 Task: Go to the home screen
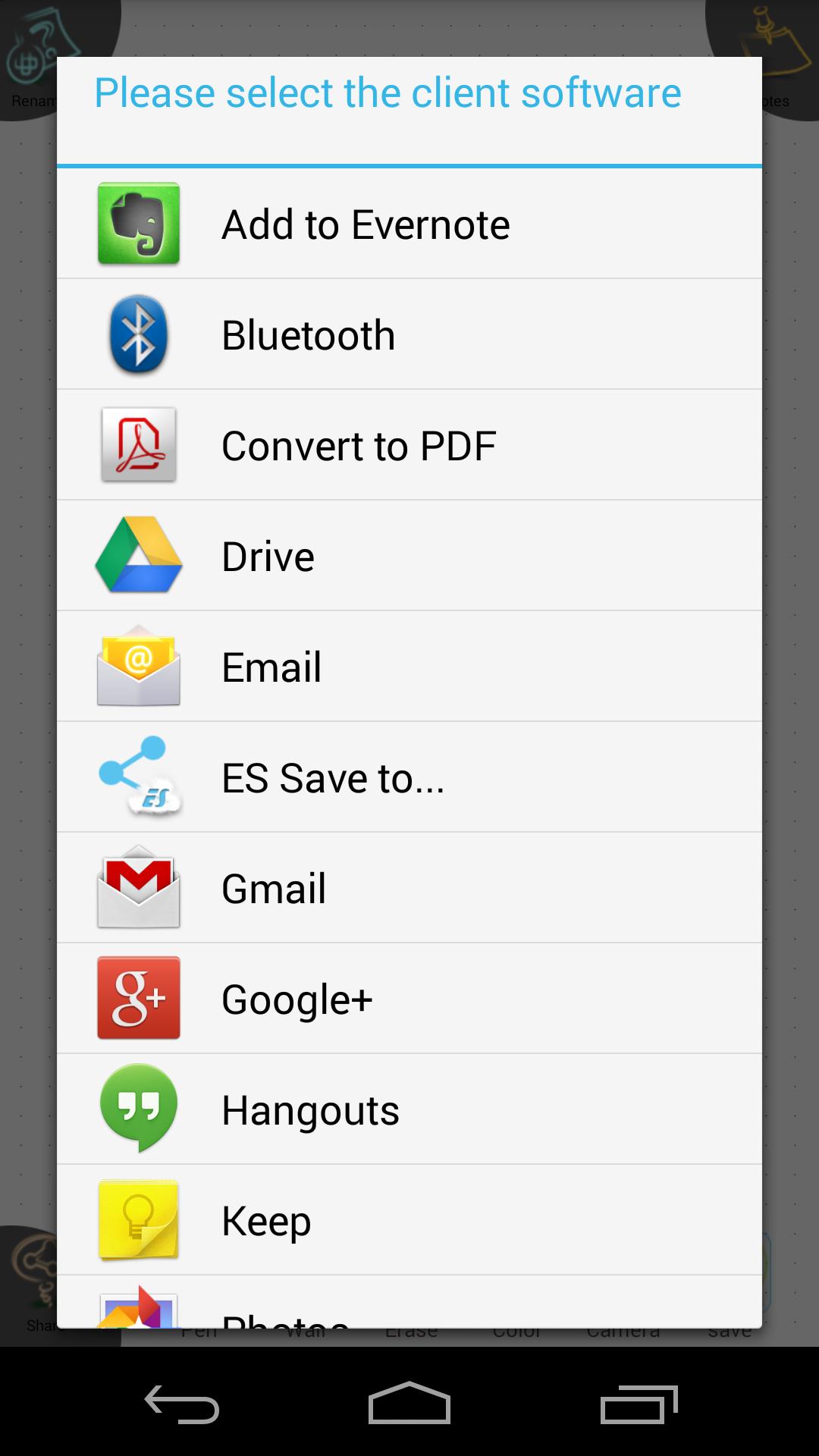coord(409,1404)
